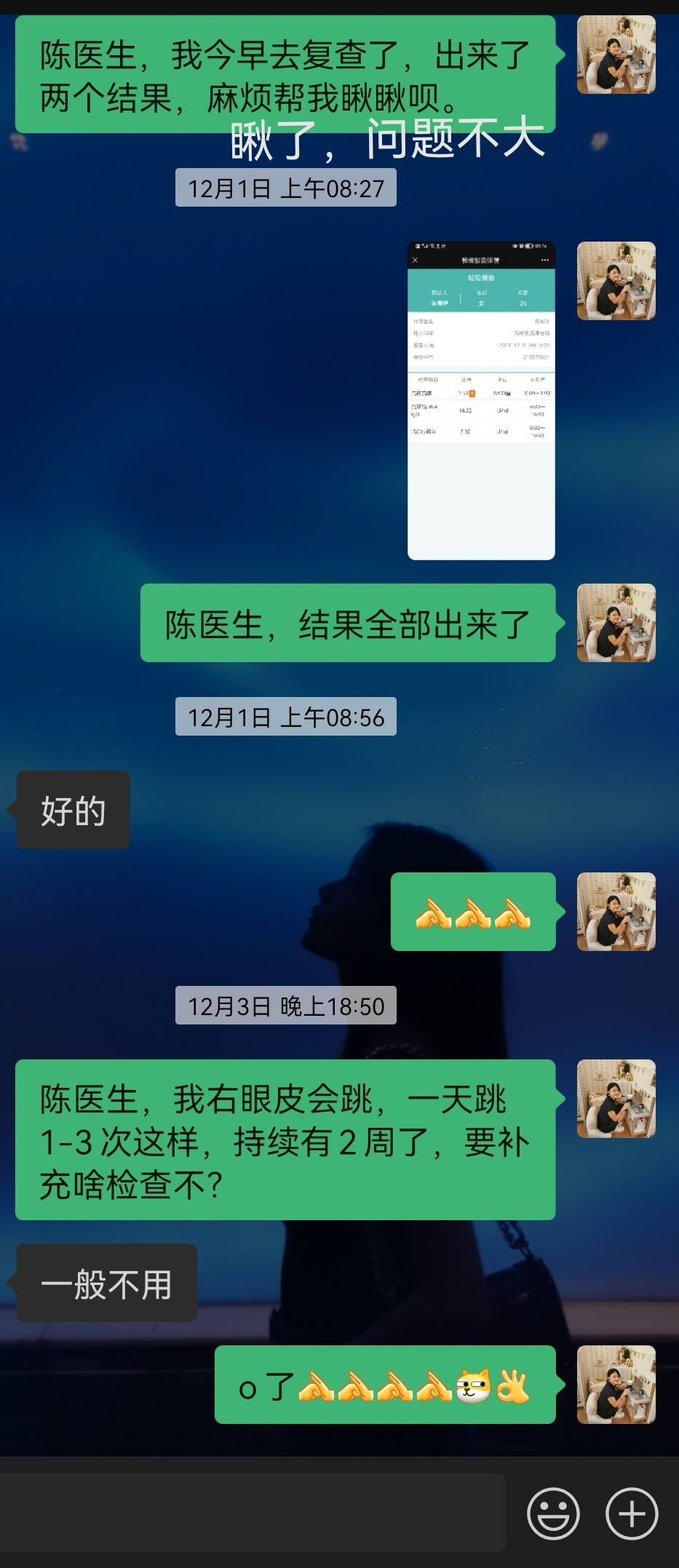Select the "好的" message bubble

(73, 808)
